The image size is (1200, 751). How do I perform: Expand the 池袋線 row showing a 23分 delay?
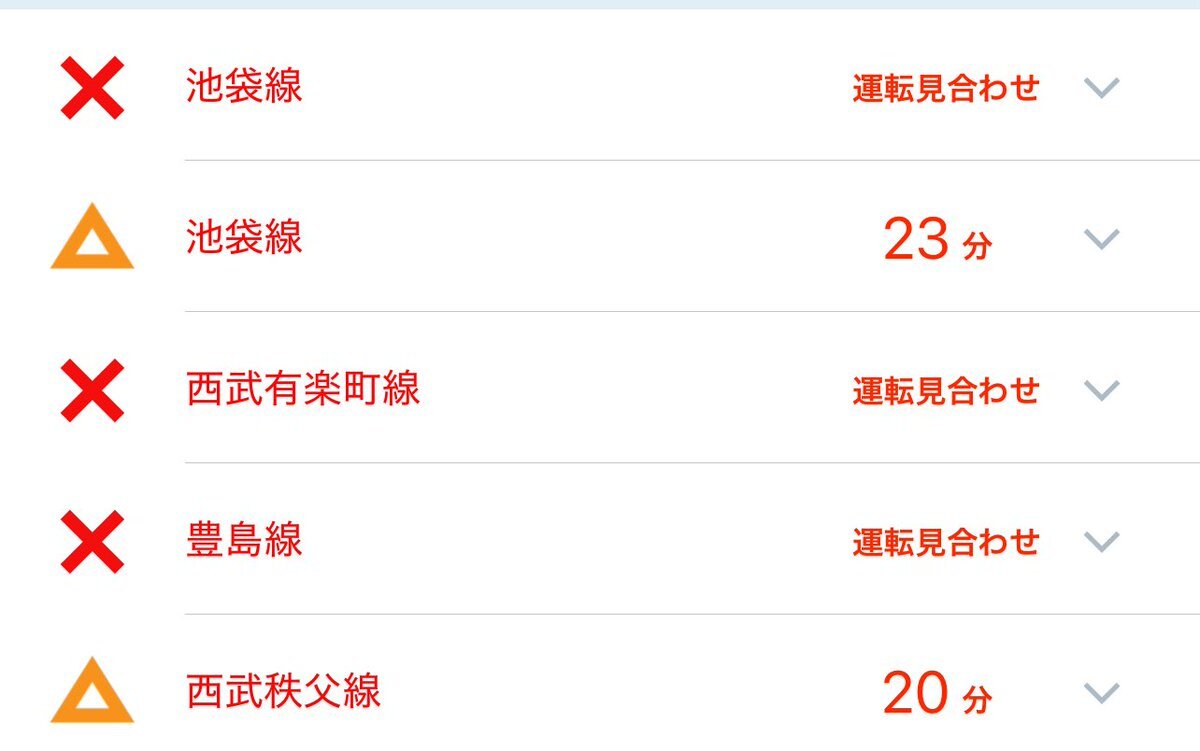(x=1101, y=239)
